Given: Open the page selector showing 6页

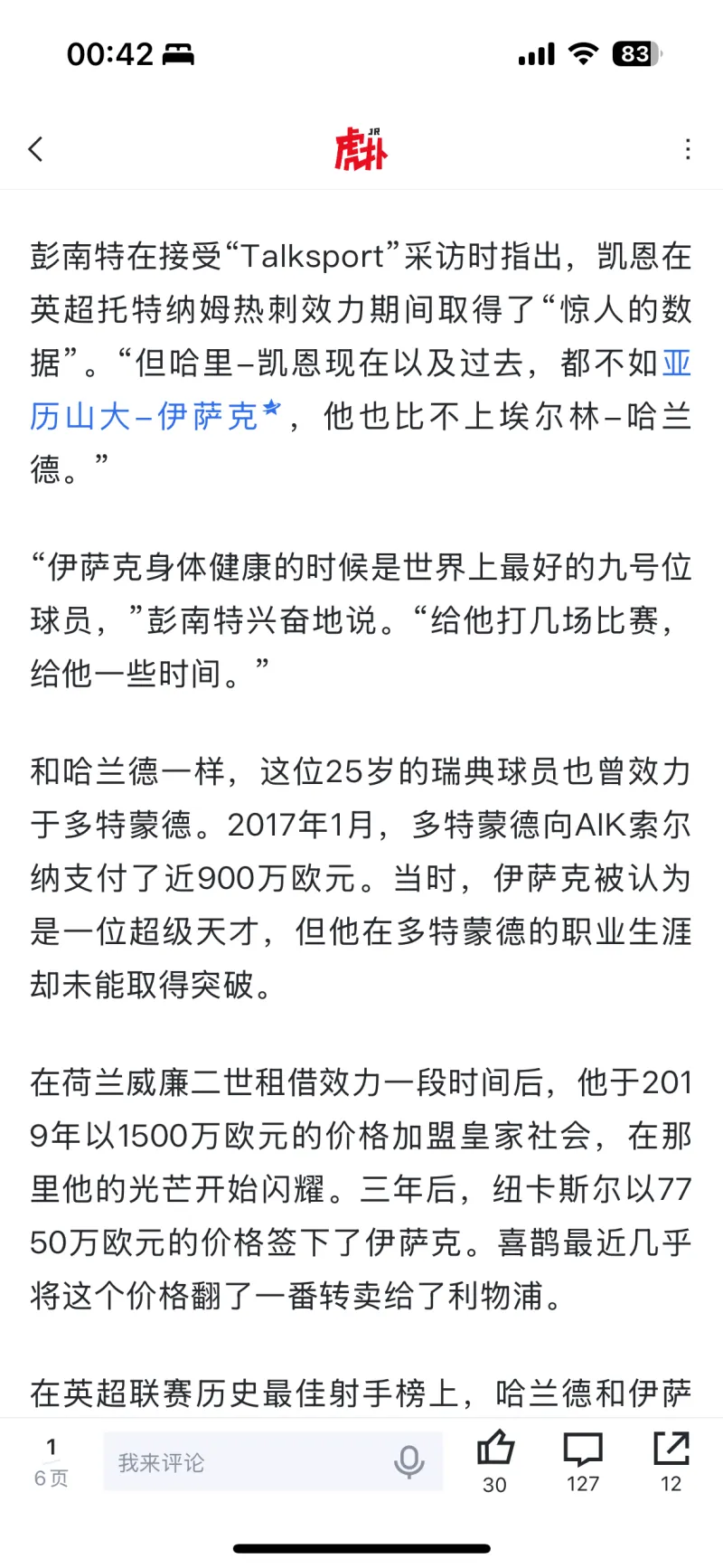Looking at the screenshot, I should (52, 1462).
